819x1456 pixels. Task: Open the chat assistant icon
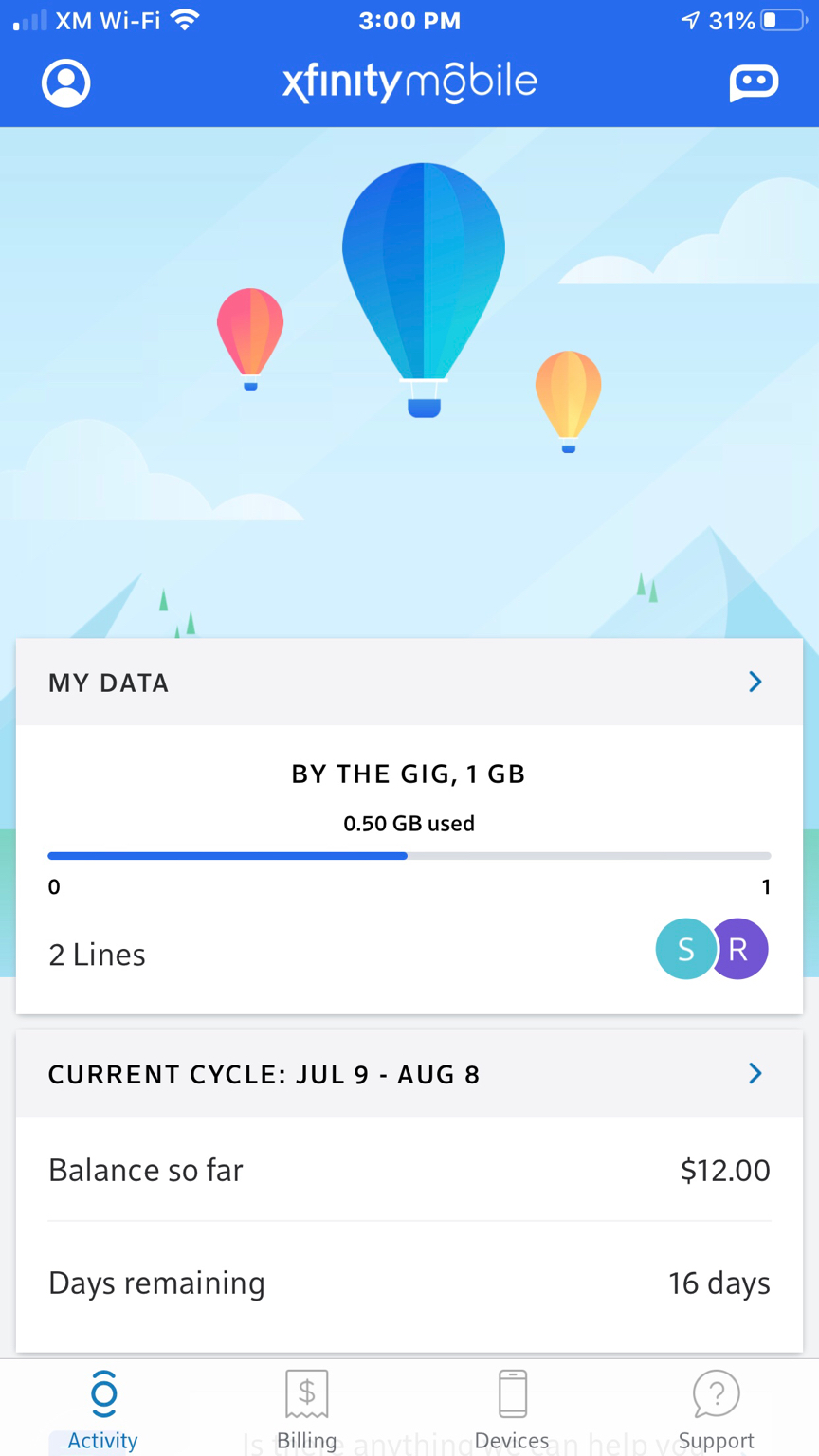coord(754,83)
